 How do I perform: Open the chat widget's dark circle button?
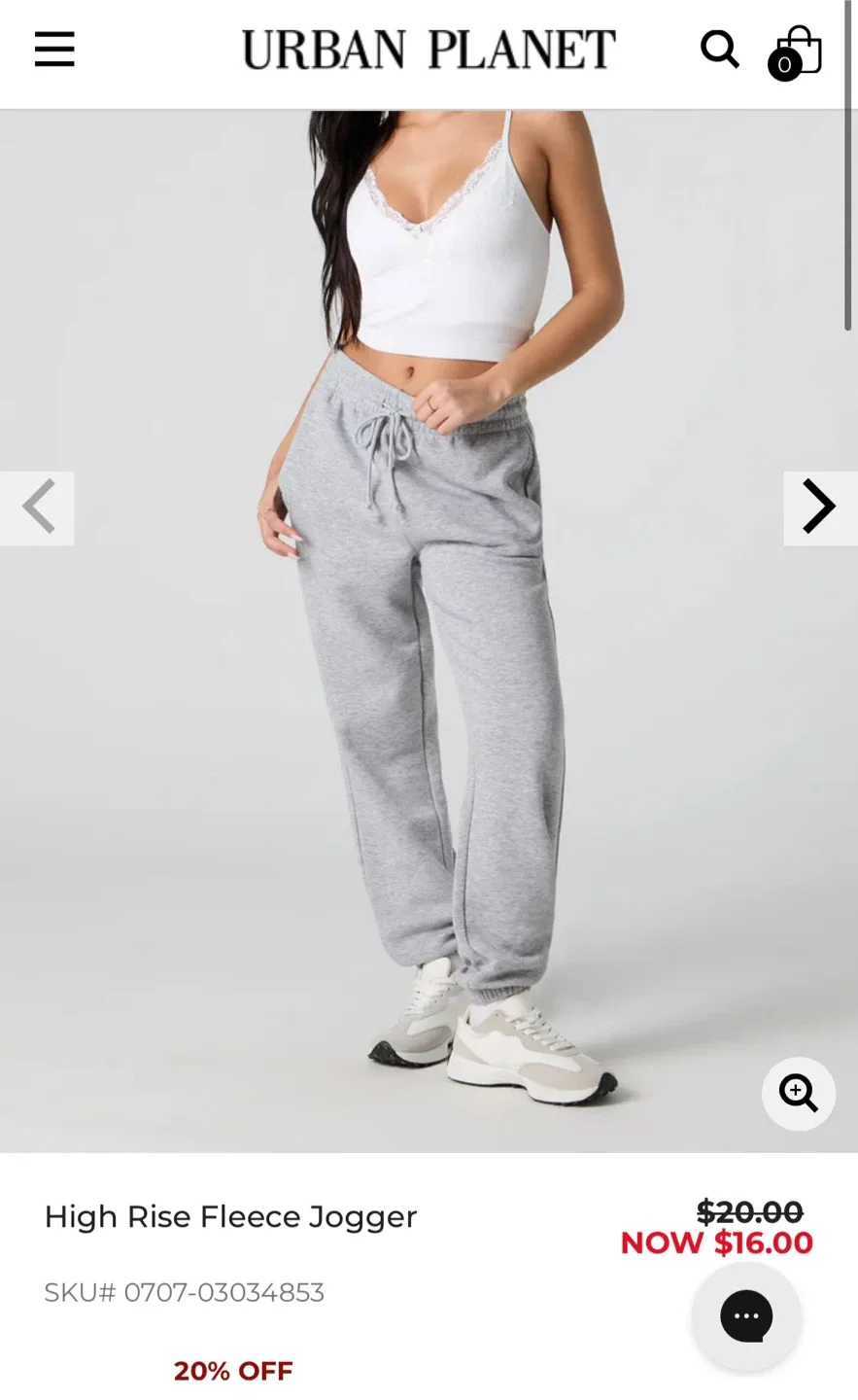(x=744, y=1317)
